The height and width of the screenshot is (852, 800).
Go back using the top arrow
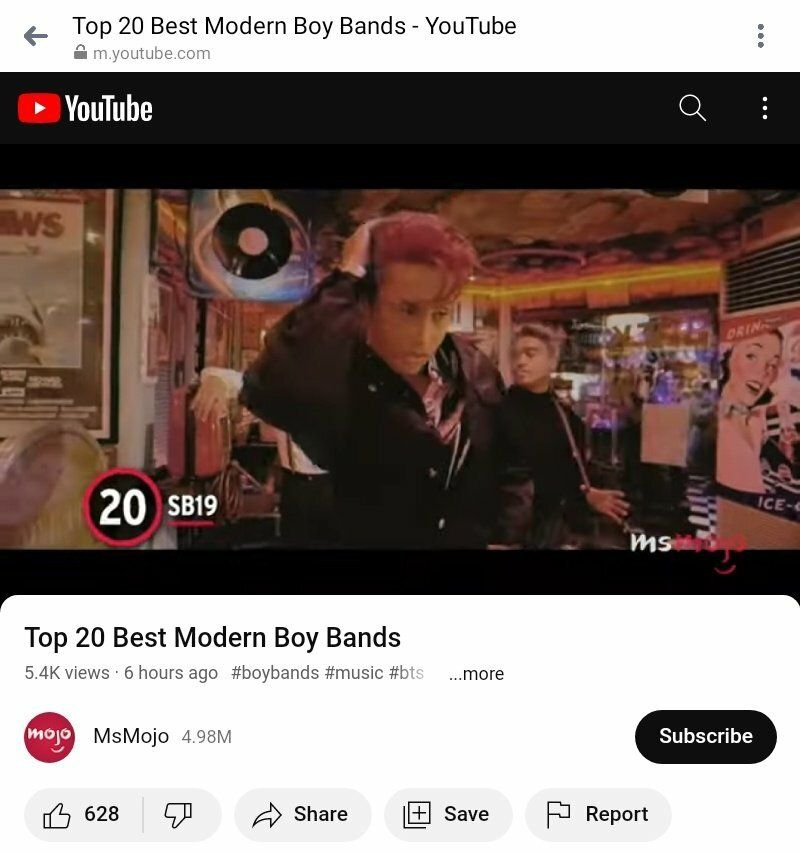click(x=35, y=37)
